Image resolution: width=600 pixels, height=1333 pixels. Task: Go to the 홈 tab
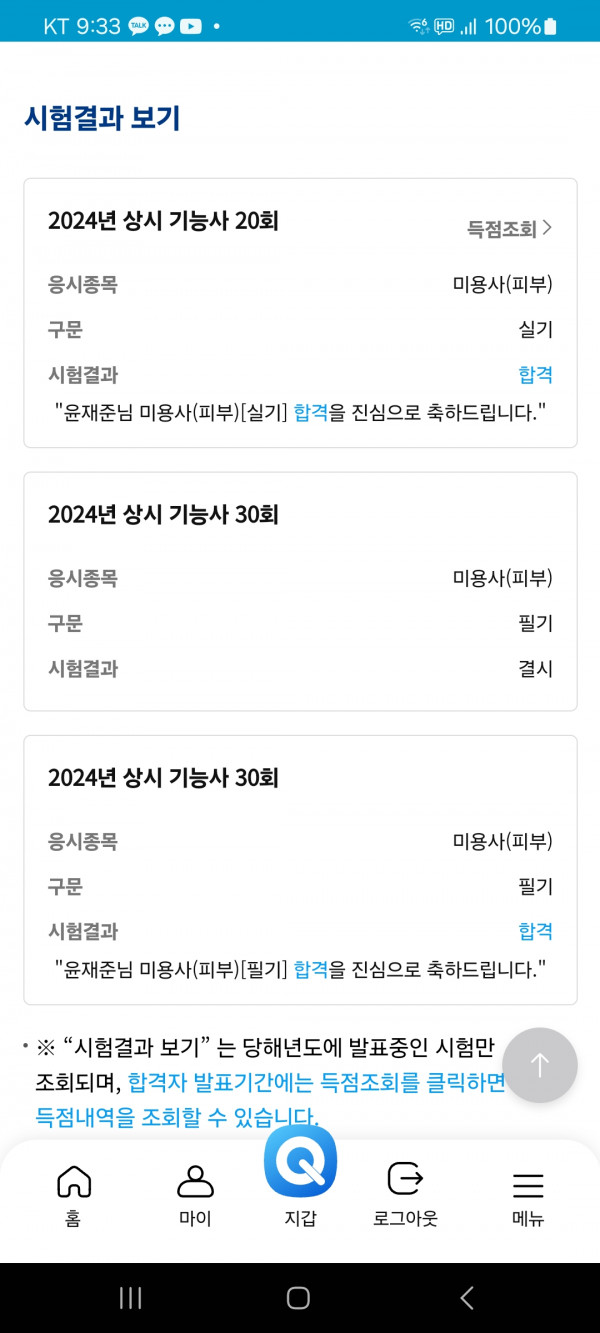[74, 1195]
